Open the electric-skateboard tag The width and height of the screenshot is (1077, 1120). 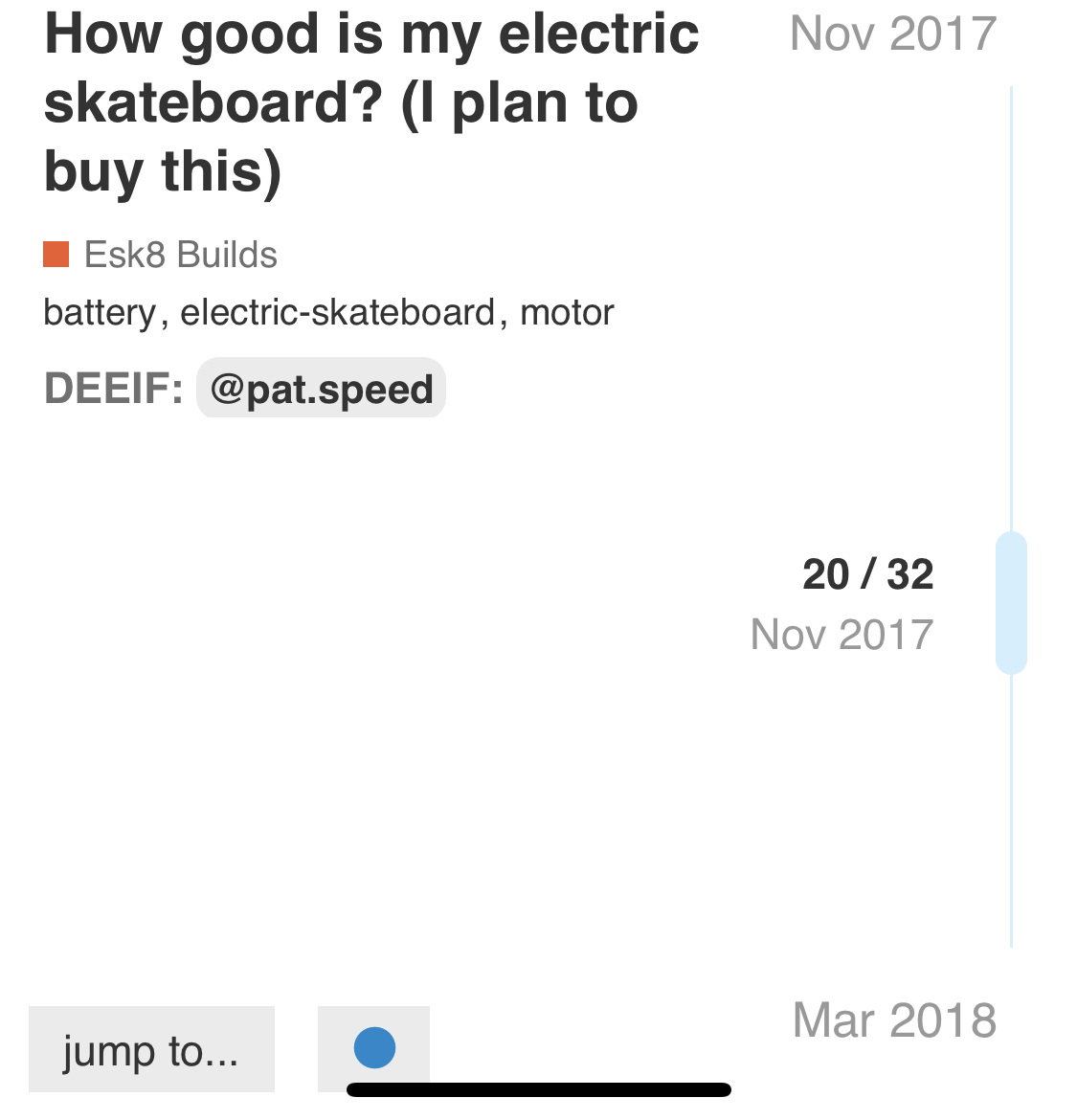click(337, 313)
